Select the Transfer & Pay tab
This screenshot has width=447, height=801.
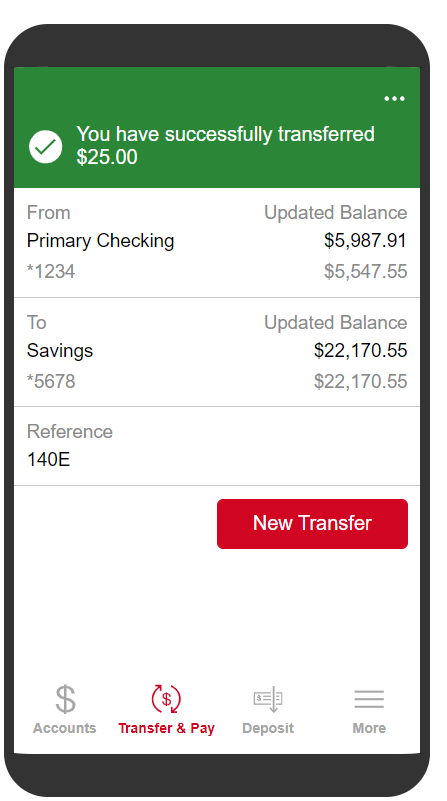(166, 710)
